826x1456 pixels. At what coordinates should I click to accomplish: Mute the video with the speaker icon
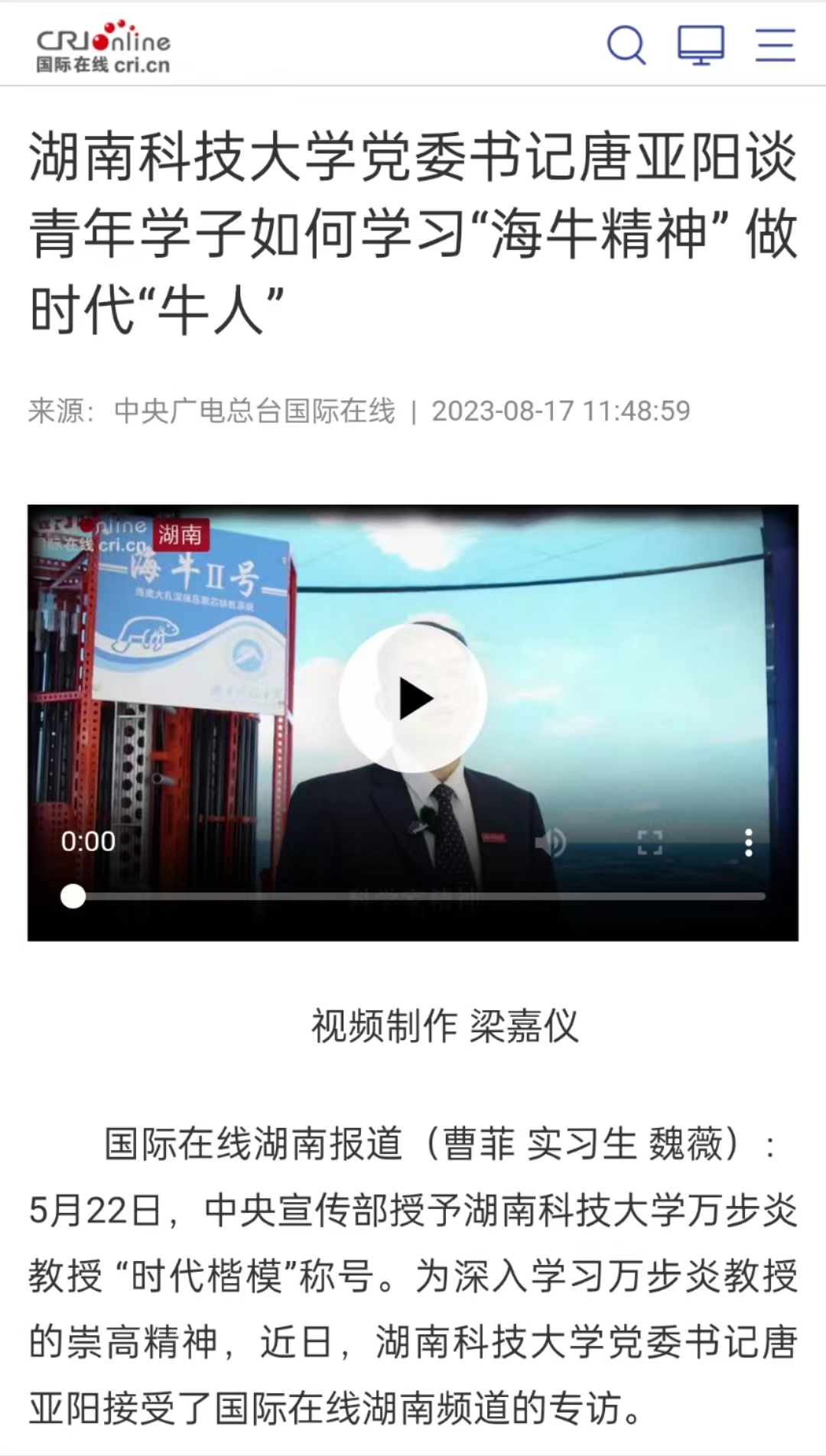point(553,841)
